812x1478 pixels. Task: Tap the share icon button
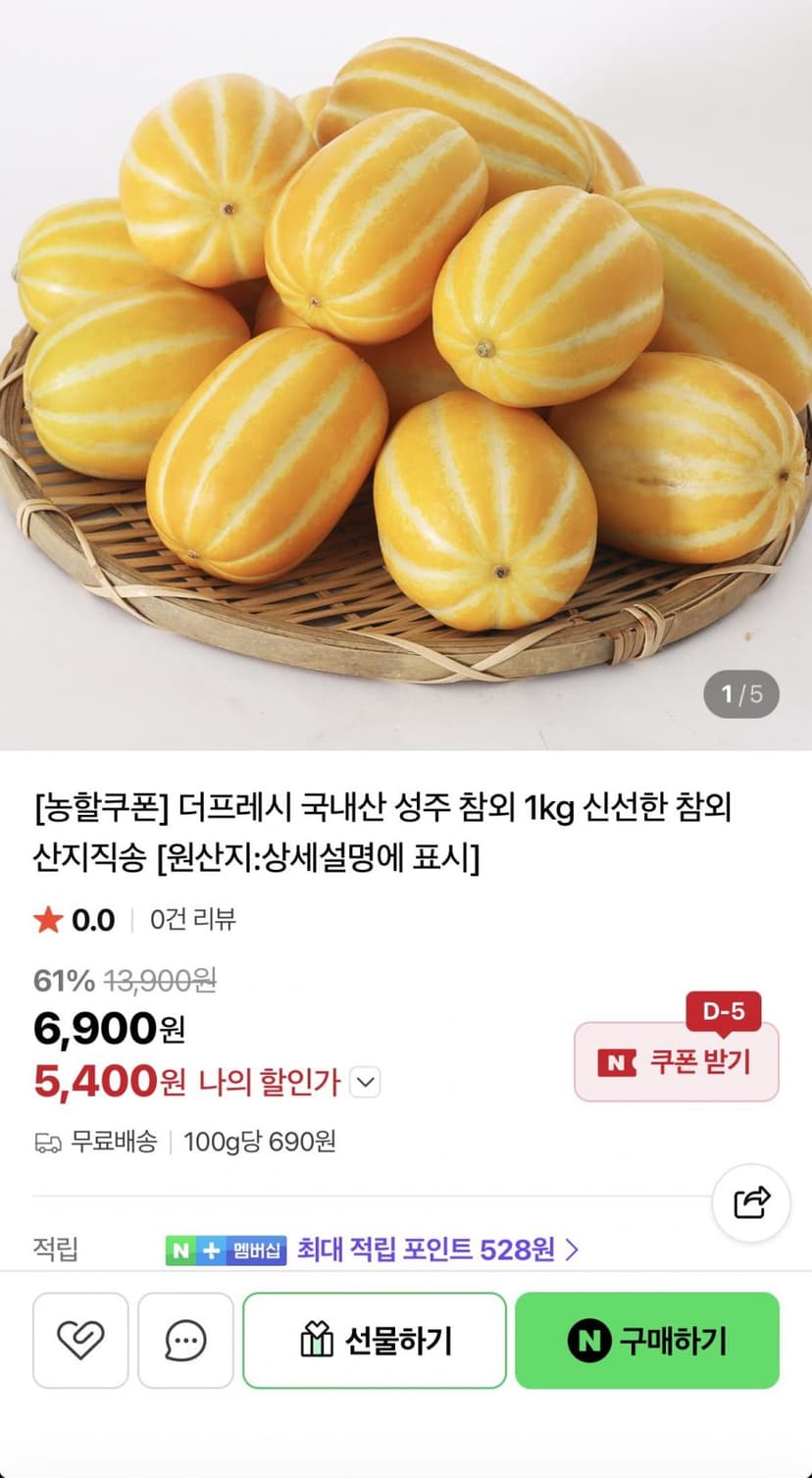(x=751, y=1203)
